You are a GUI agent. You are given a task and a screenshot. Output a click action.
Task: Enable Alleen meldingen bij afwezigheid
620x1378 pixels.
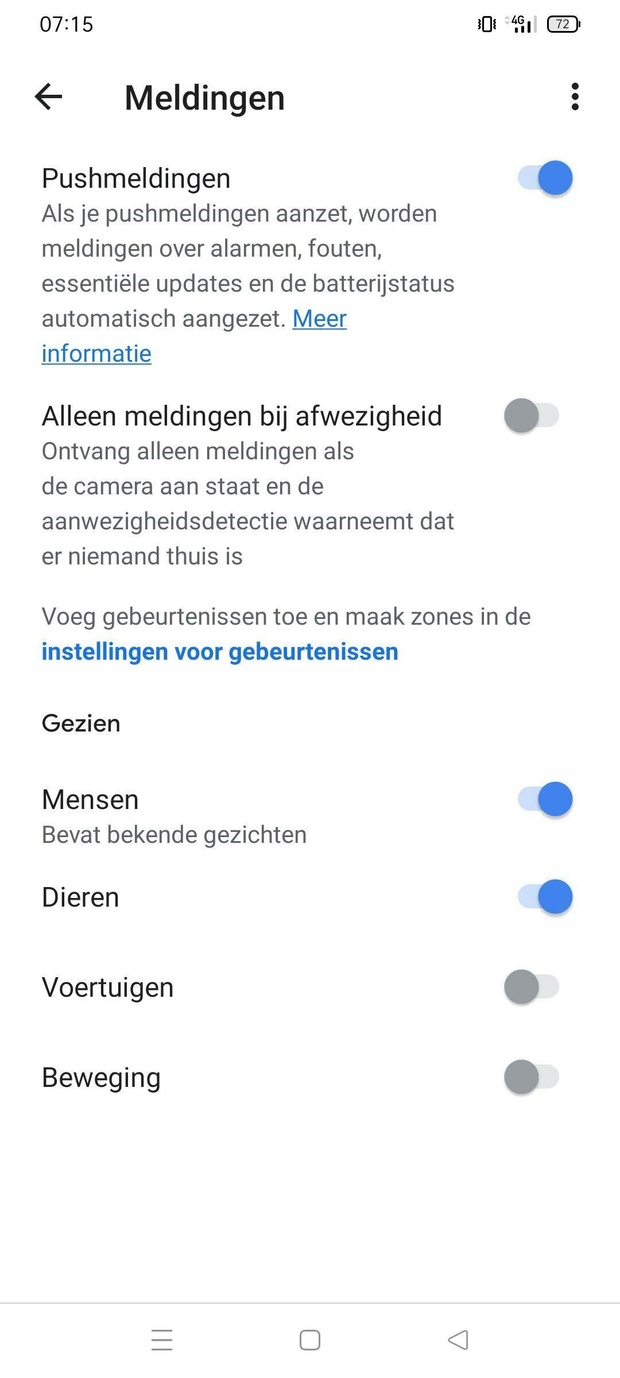pos(532,416)
